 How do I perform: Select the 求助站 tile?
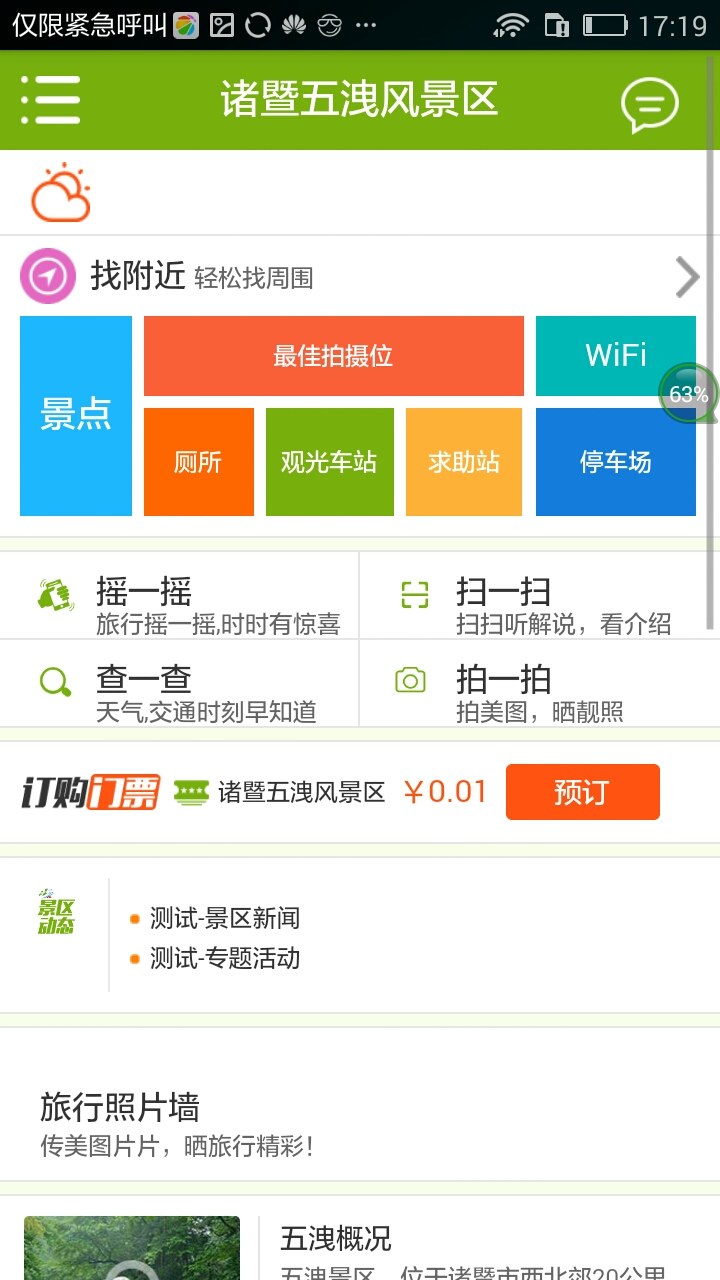point(464,462)
